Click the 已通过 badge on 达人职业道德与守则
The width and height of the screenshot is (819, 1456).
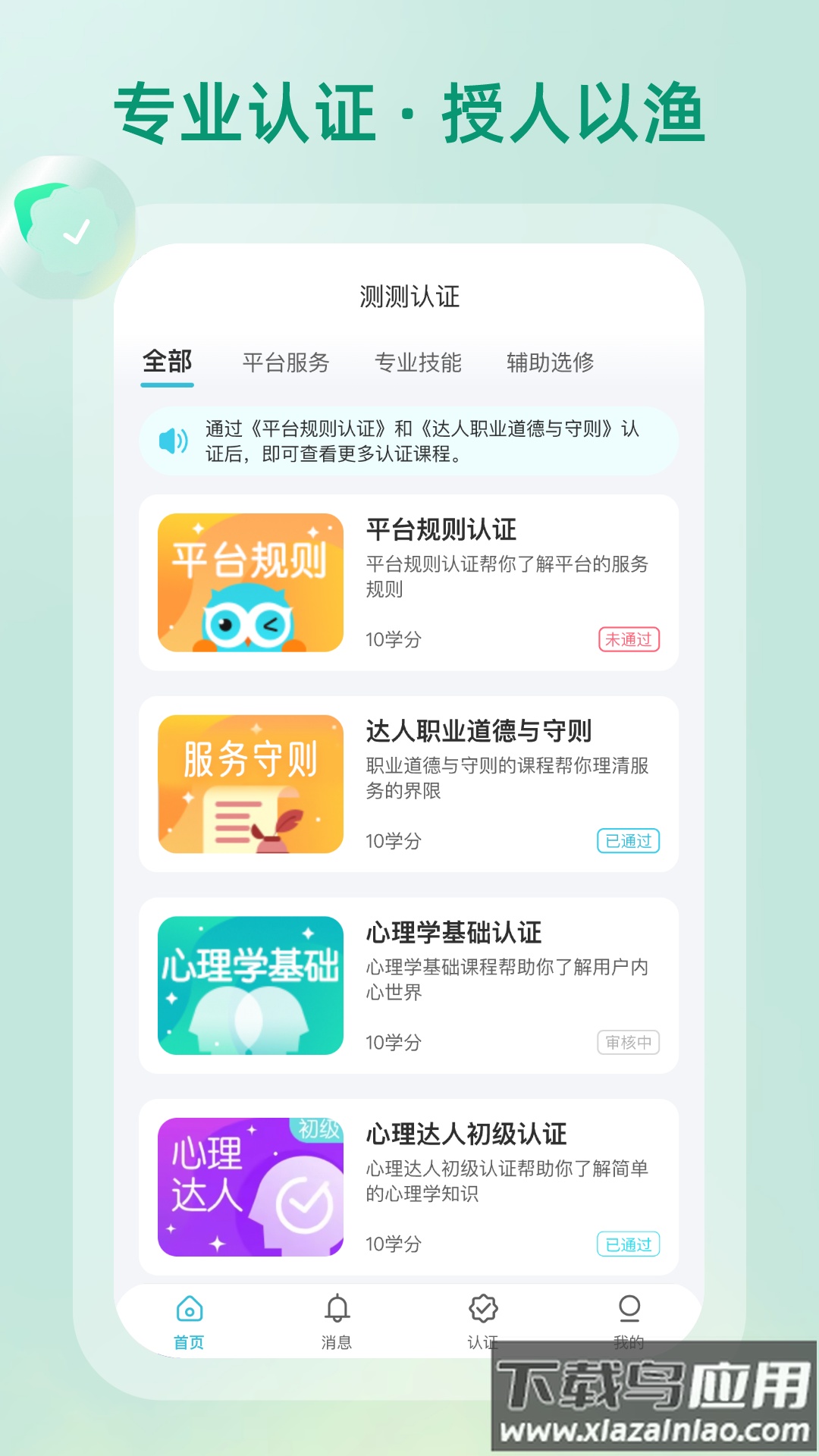coord(629,840)
